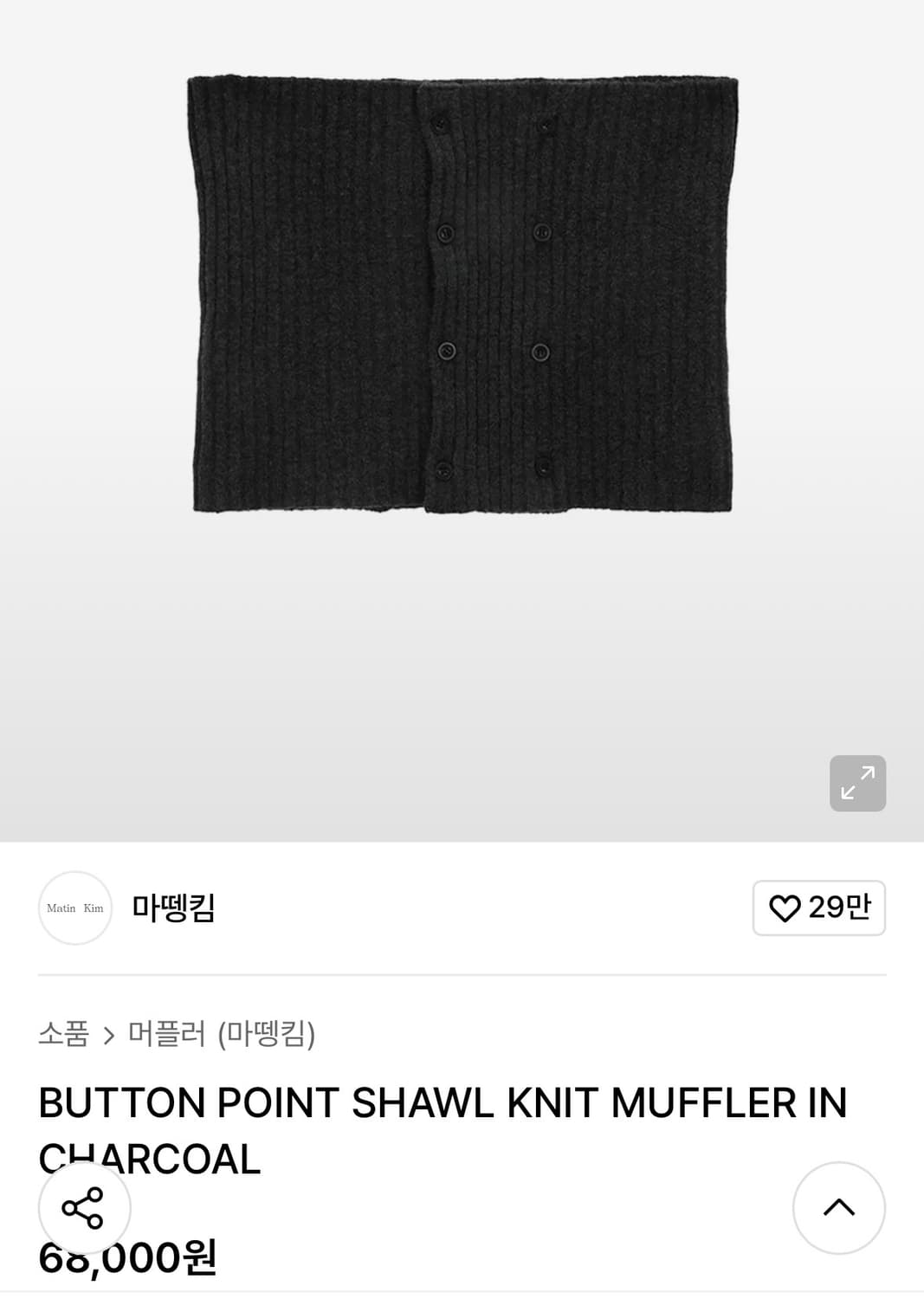Collapse page with the up chevron button
Viewport: 924px width, 1299px height.
coord(840,1207)
